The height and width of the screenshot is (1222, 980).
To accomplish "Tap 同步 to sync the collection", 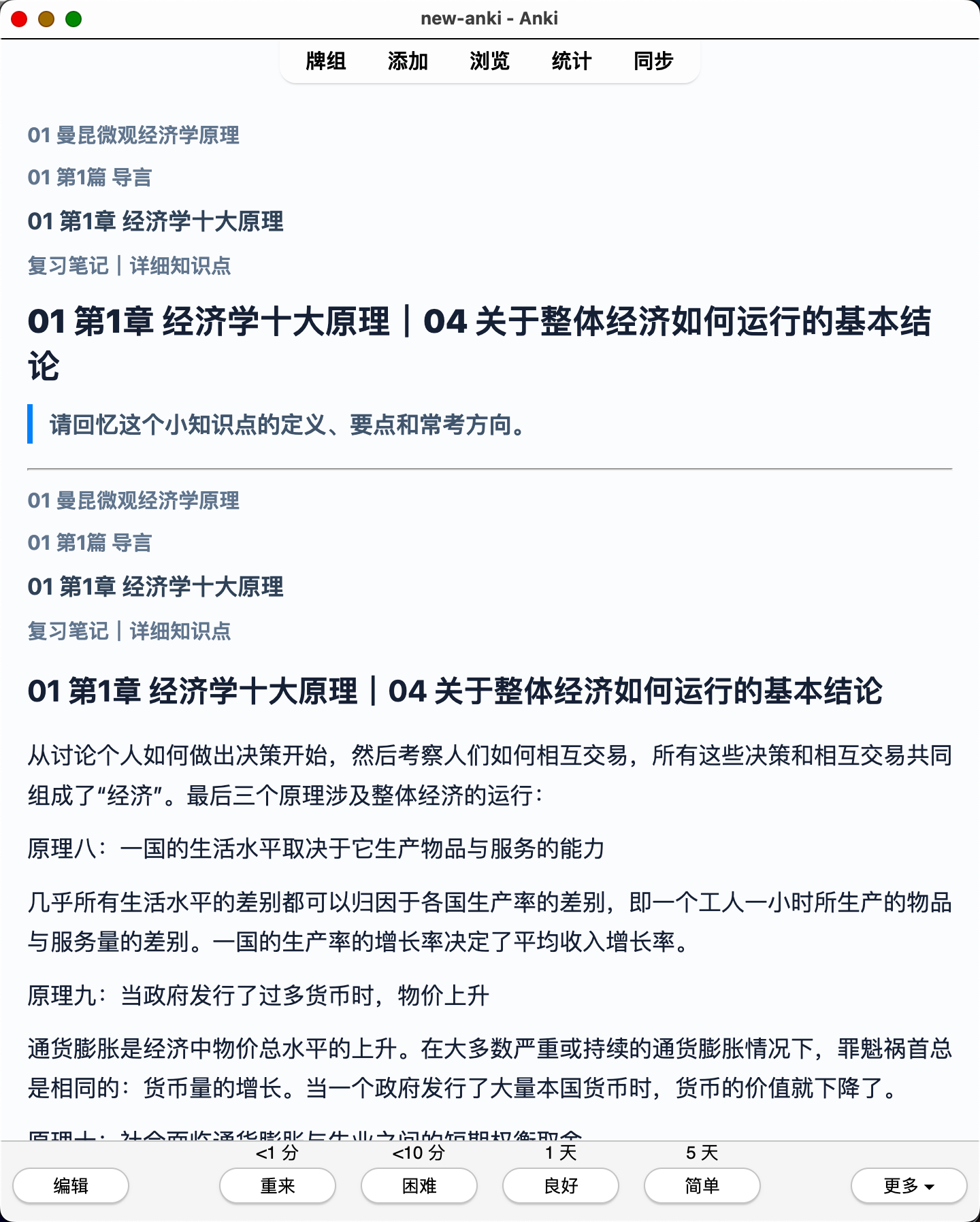I will coord(653,61).
